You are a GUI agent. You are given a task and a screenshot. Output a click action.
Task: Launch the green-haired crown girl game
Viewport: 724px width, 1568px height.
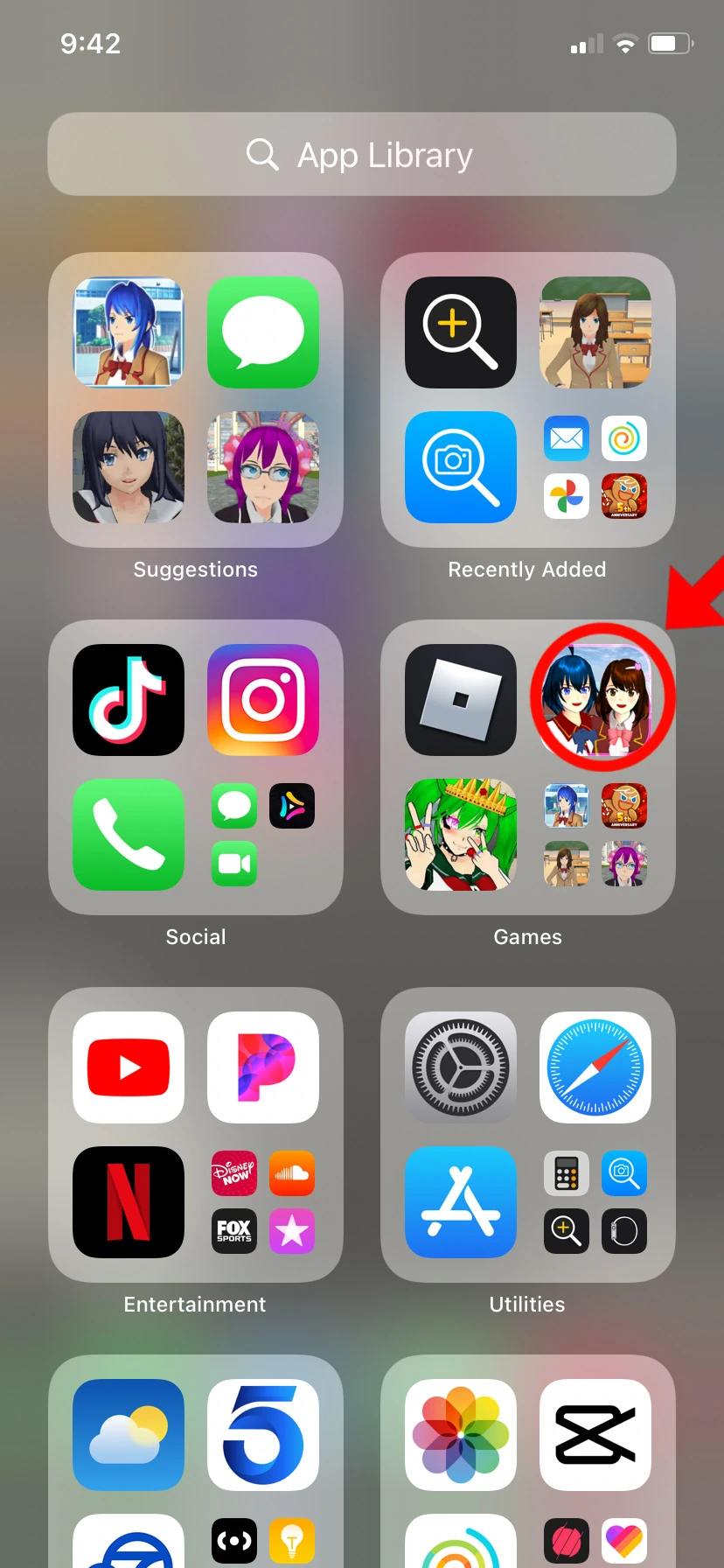pos(461,835)
